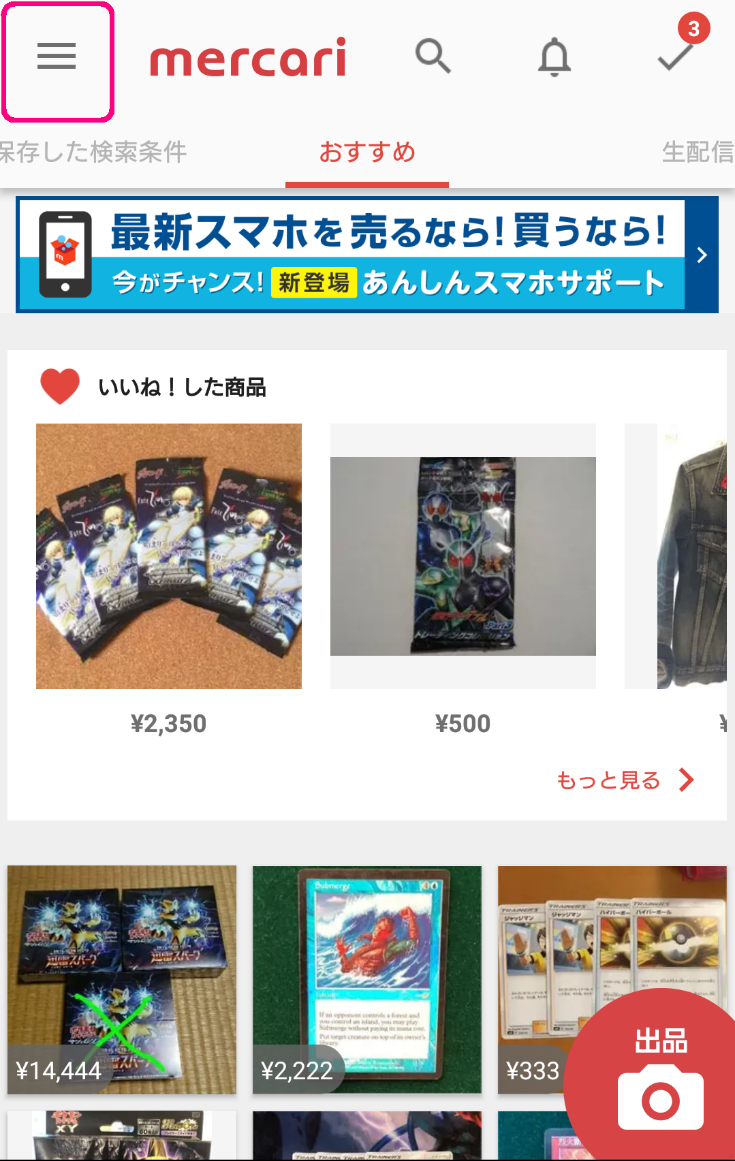Open the notifications bell
The image size is (735, 1161).
click(x=554, y=58)
